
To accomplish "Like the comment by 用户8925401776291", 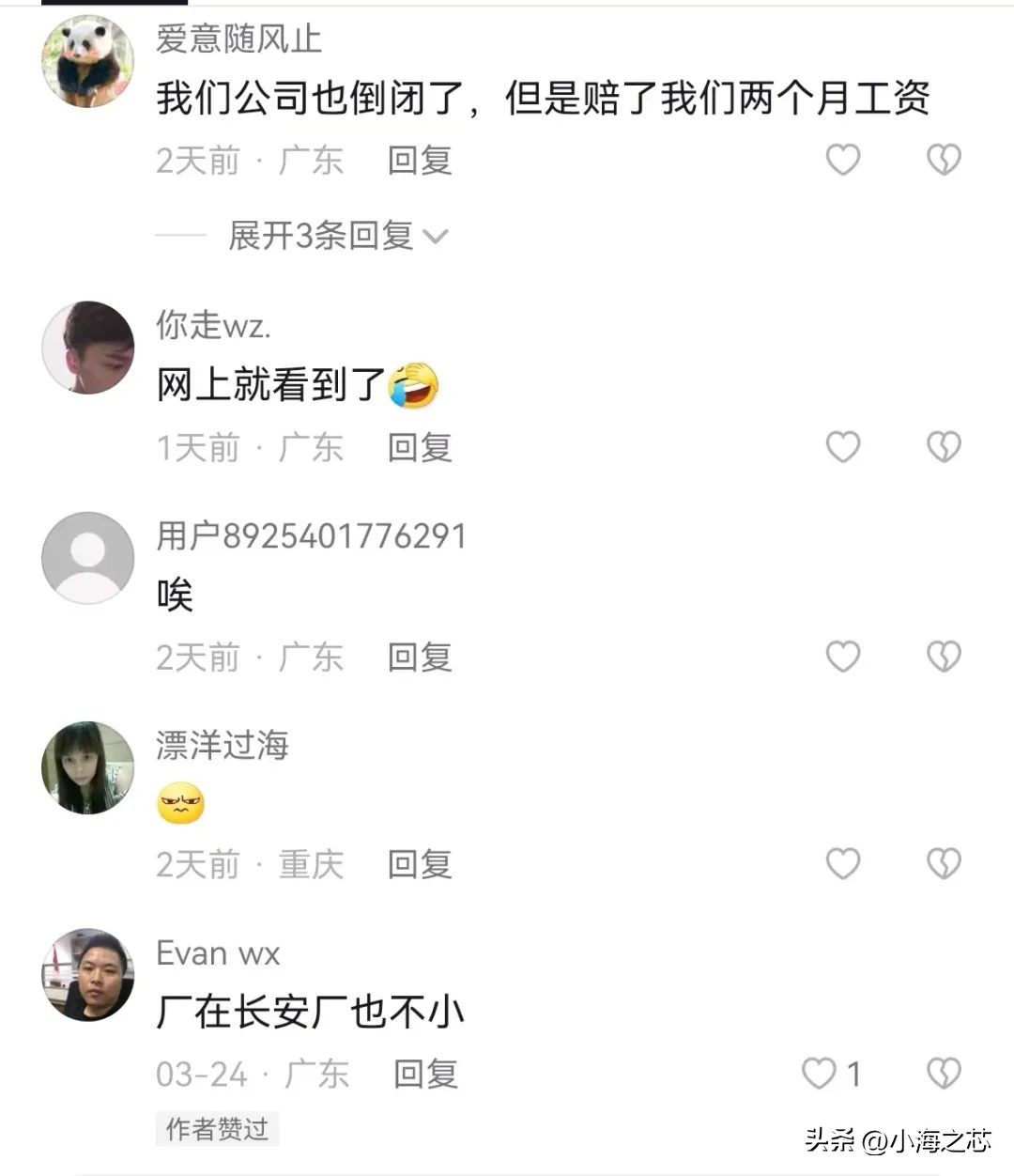I will (x=842, y=657).
